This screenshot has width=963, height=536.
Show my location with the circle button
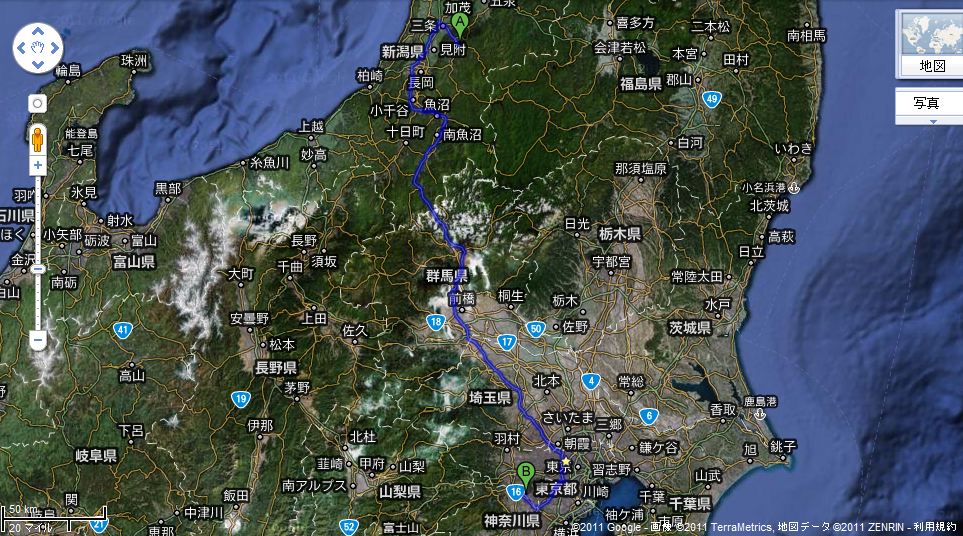click(37, 102)
